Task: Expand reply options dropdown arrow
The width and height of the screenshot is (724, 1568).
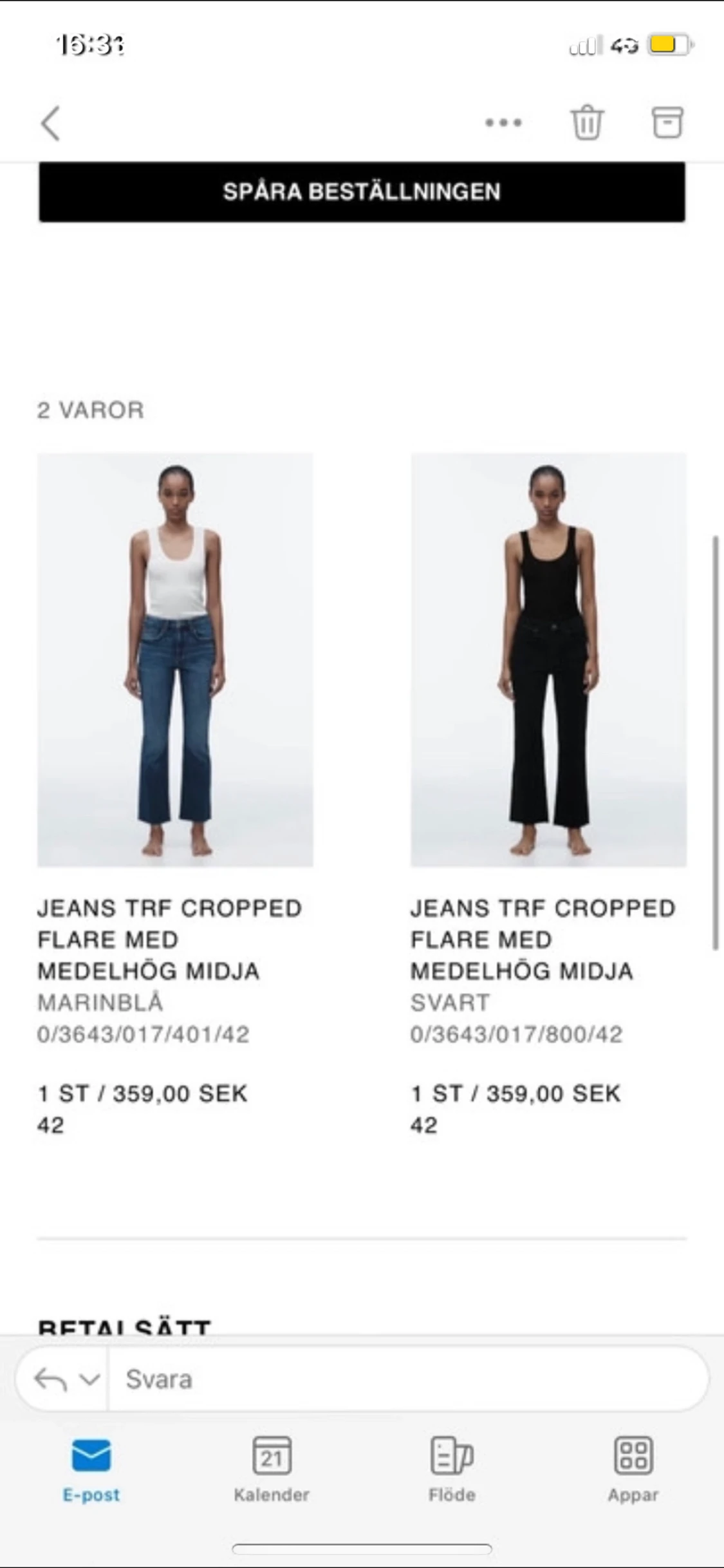Action: click(89, 1379)
